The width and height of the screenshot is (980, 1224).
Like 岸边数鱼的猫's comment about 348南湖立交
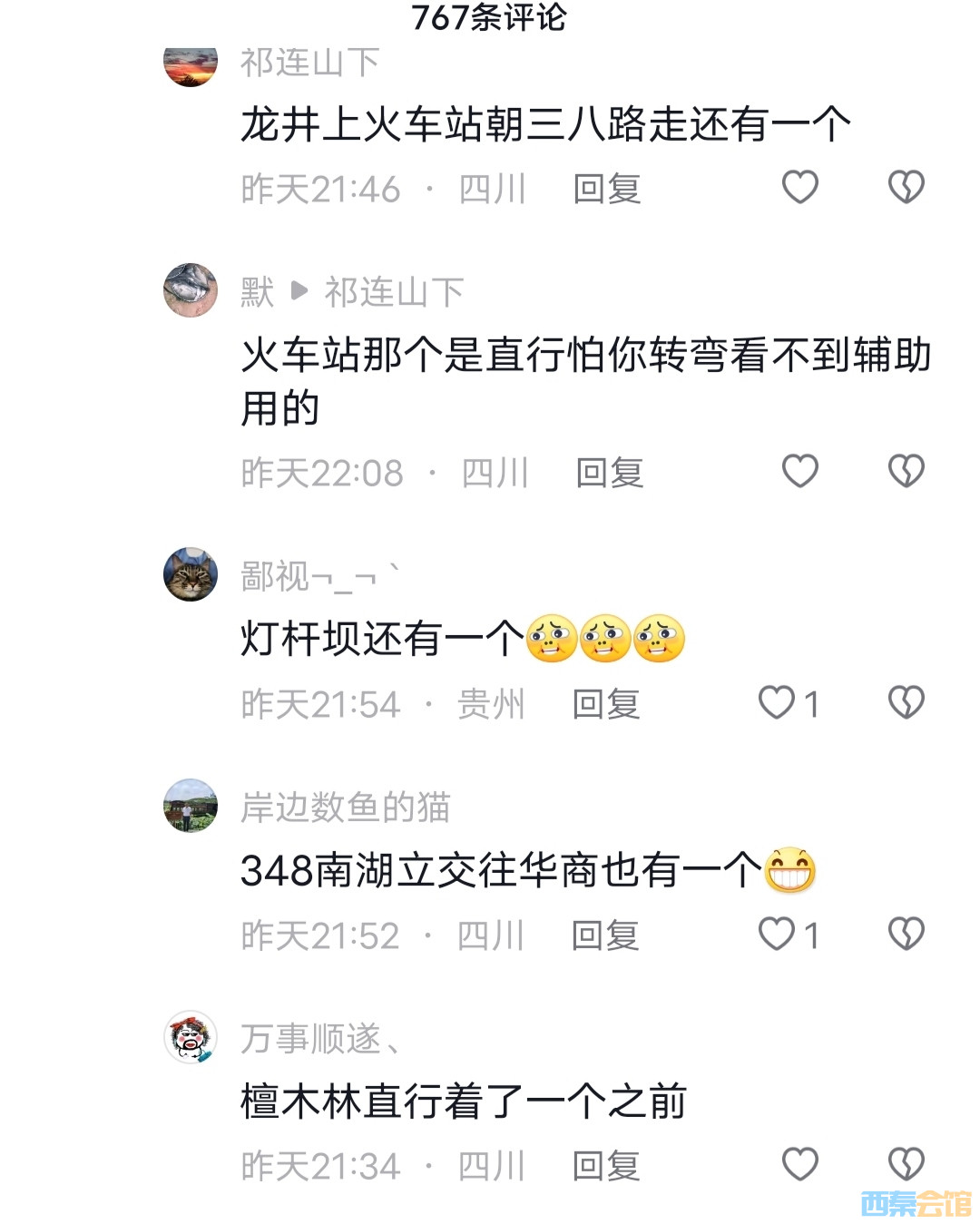coord(778,935)
